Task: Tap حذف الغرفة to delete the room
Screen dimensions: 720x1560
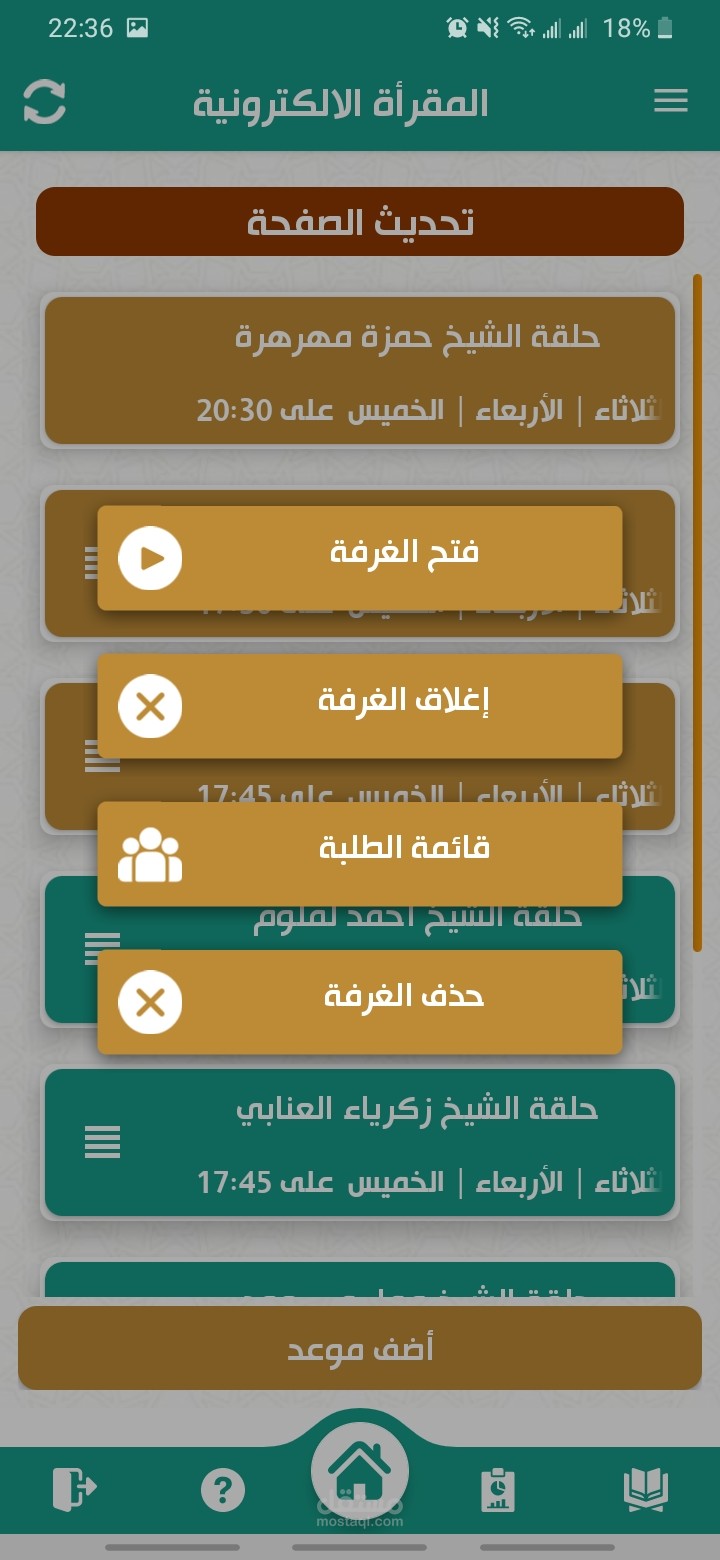Action: [x=360, y=1001]
